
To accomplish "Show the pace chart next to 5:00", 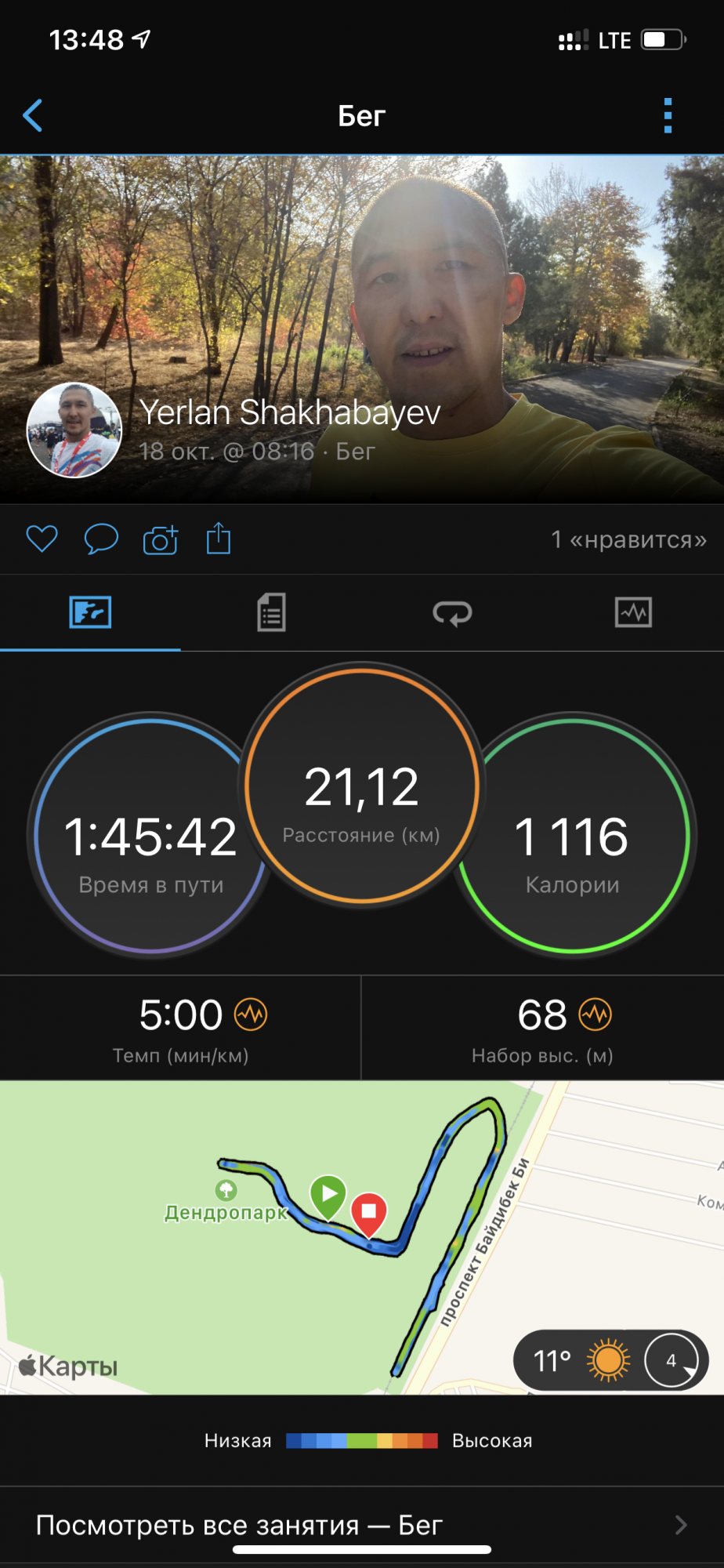I will 251,1015.
